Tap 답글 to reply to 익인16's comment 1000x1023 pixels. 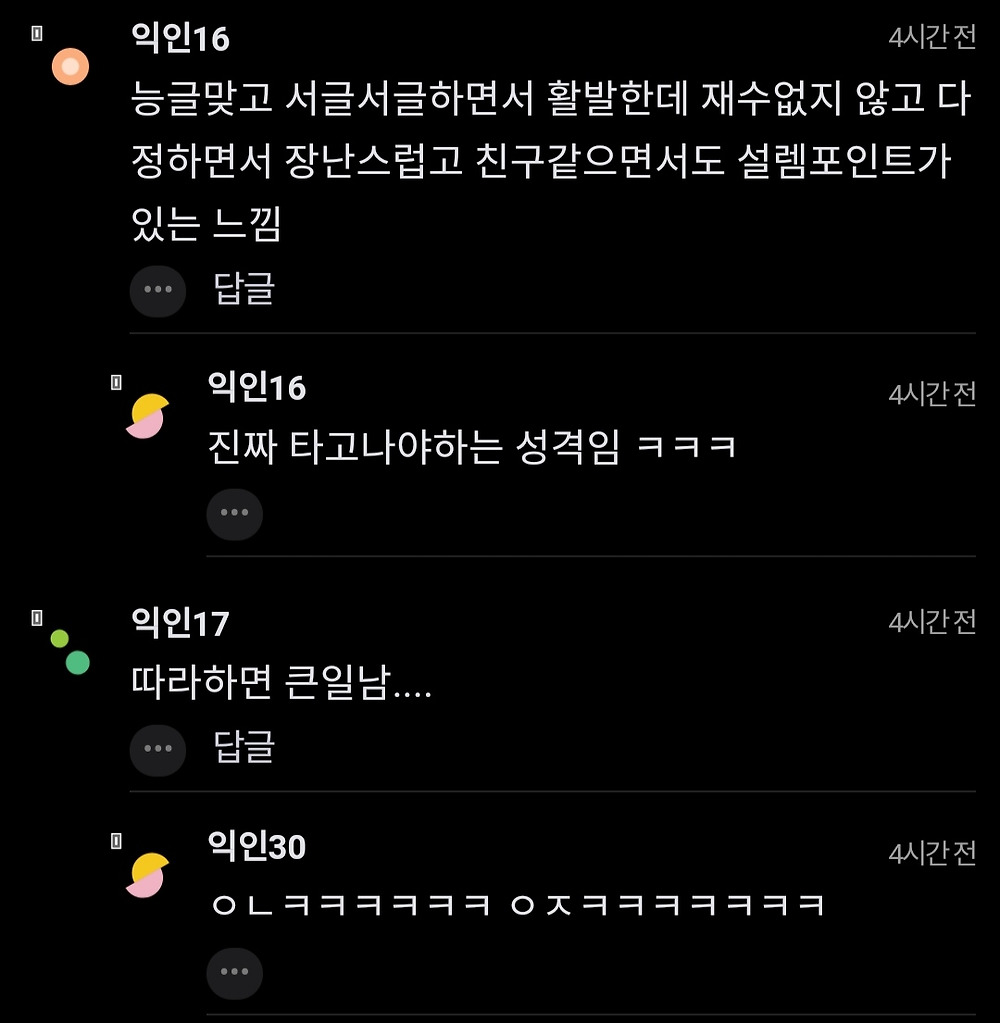pos(243,289)
